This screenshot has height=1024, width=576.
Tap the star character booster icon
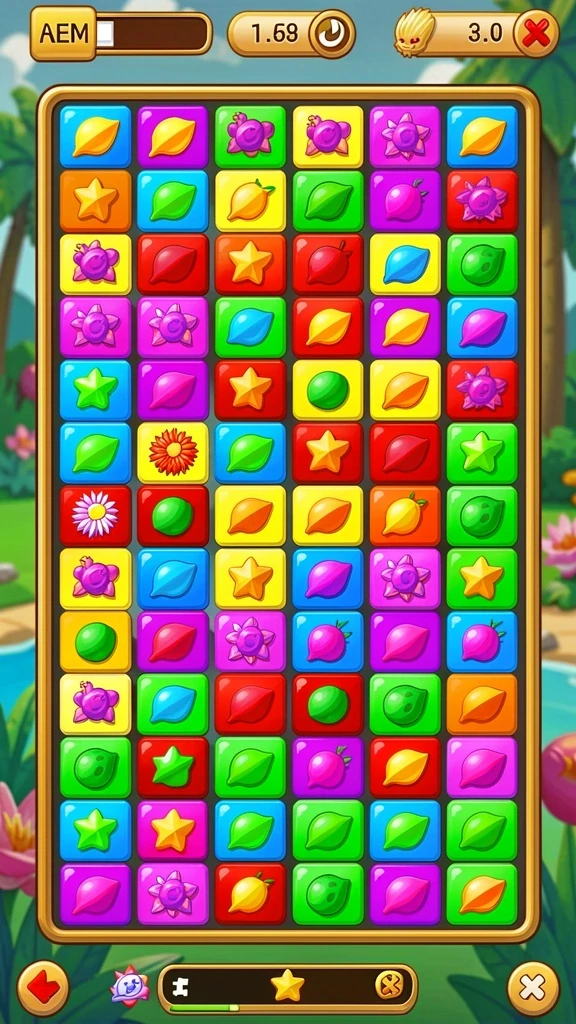click(129, 987)
